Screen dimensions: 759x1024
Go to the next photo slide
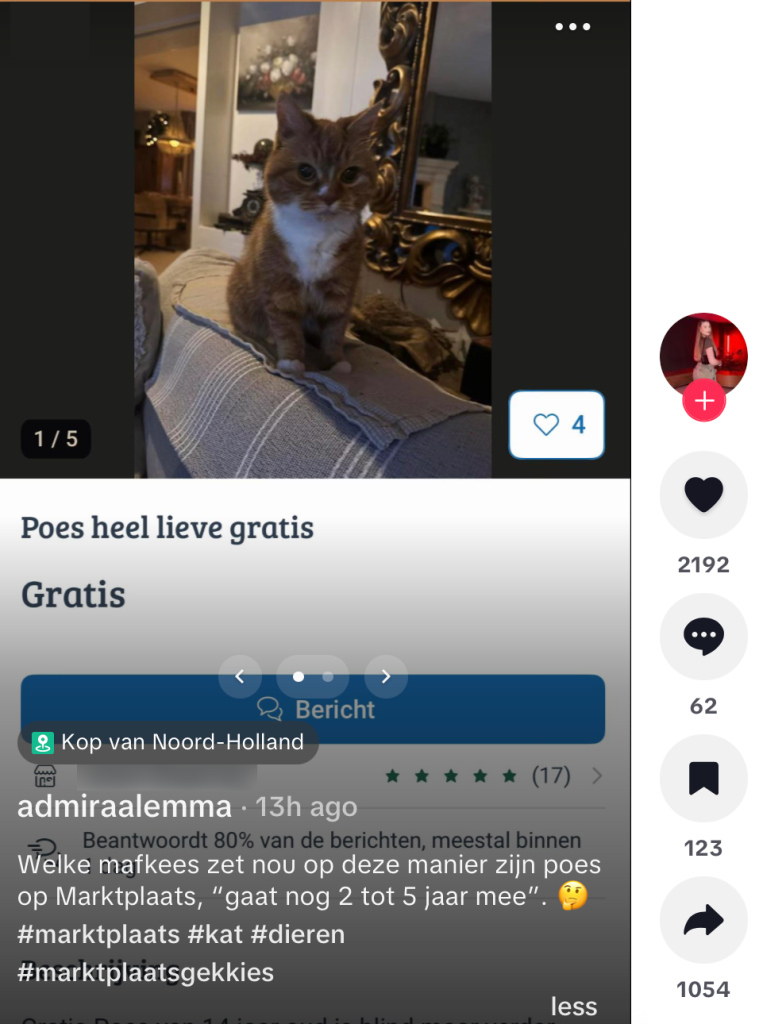pyautogui.click(x=386, y=677)
